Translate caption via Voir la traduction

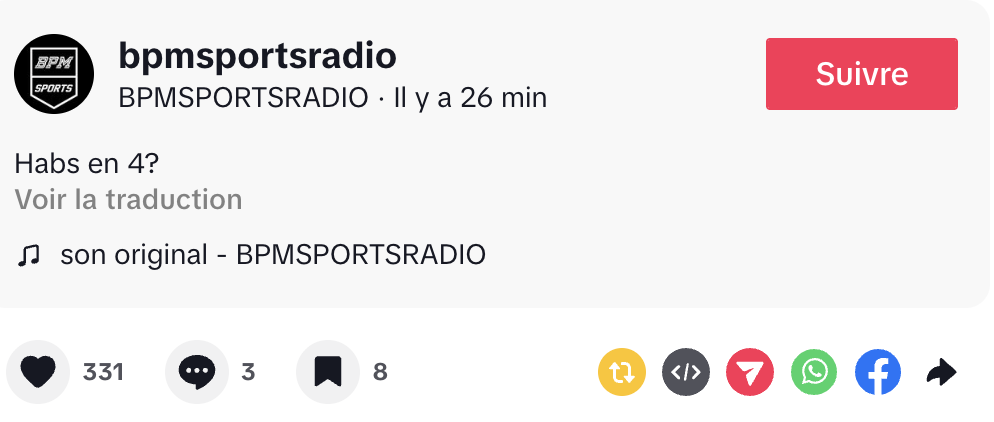(x=128, y=199)
